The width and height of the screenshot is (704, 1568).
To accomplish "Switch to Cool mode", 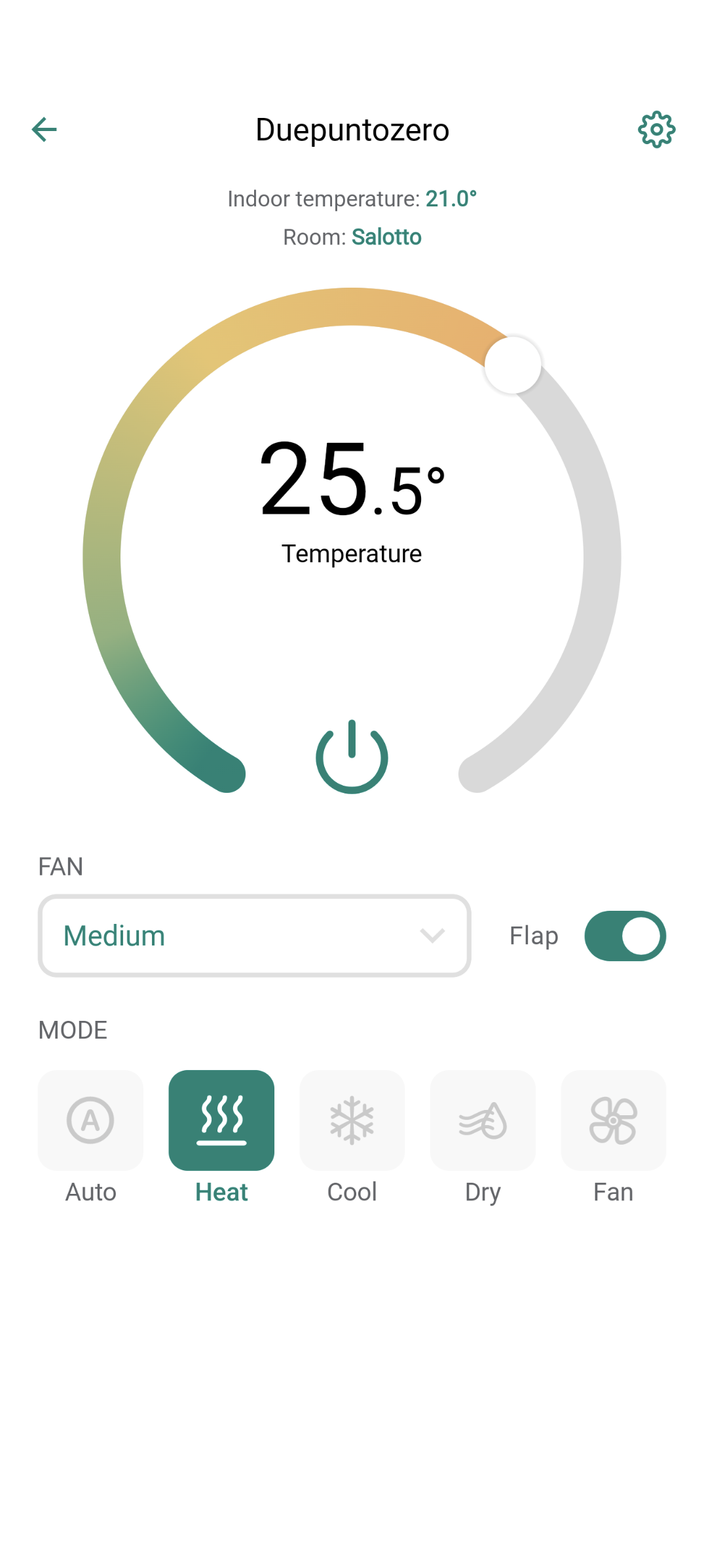I will pyautogui.click(x=352, y=1120).
